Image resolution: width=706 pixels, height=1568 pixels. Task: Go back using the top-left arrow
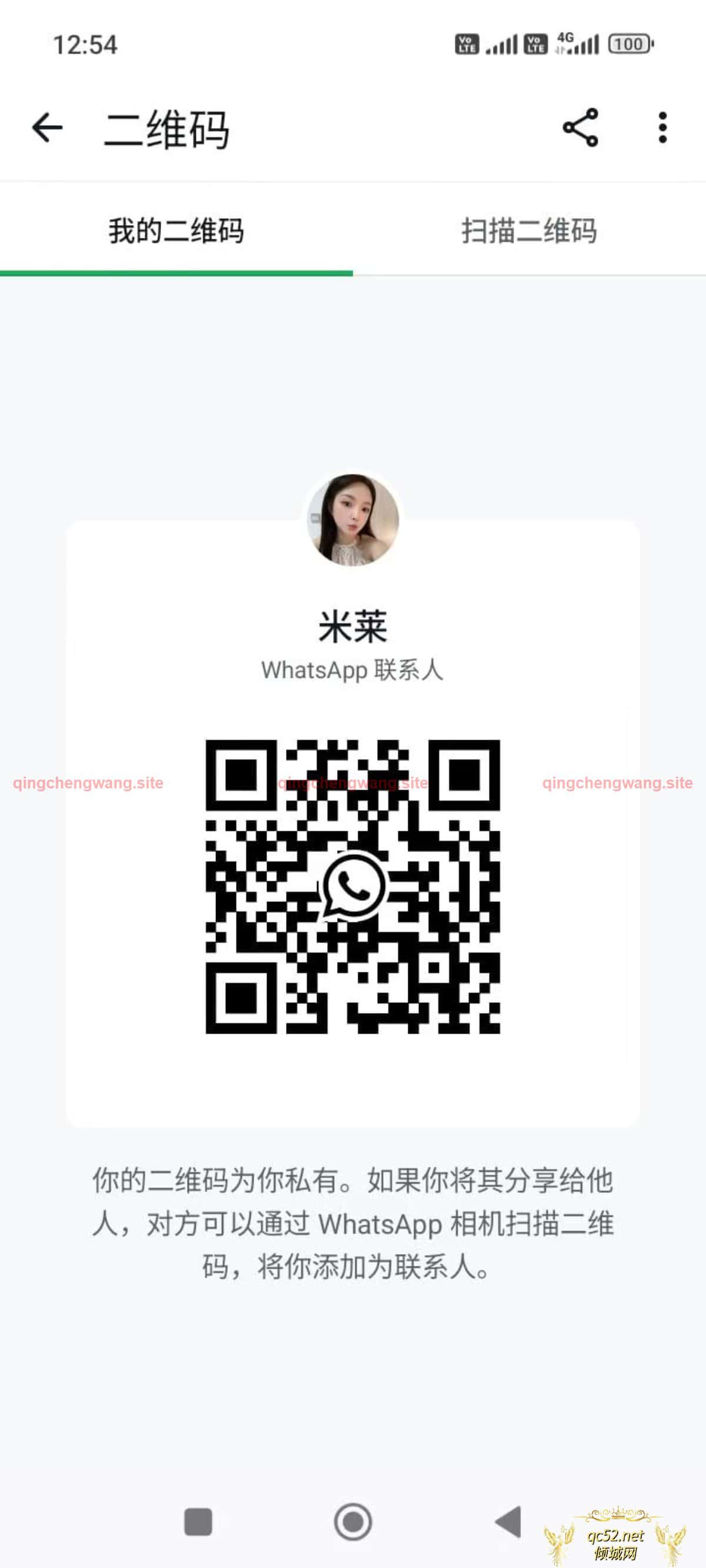coord(47,128)
